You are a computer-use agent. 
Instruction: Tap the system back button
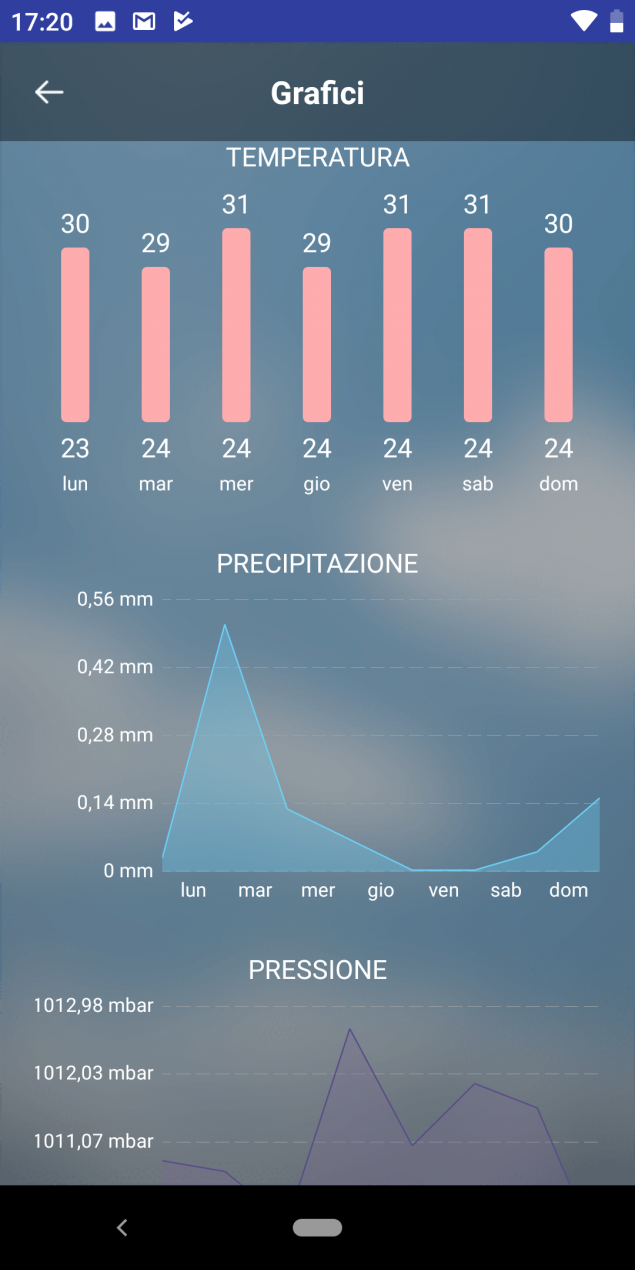(122, 1227)
